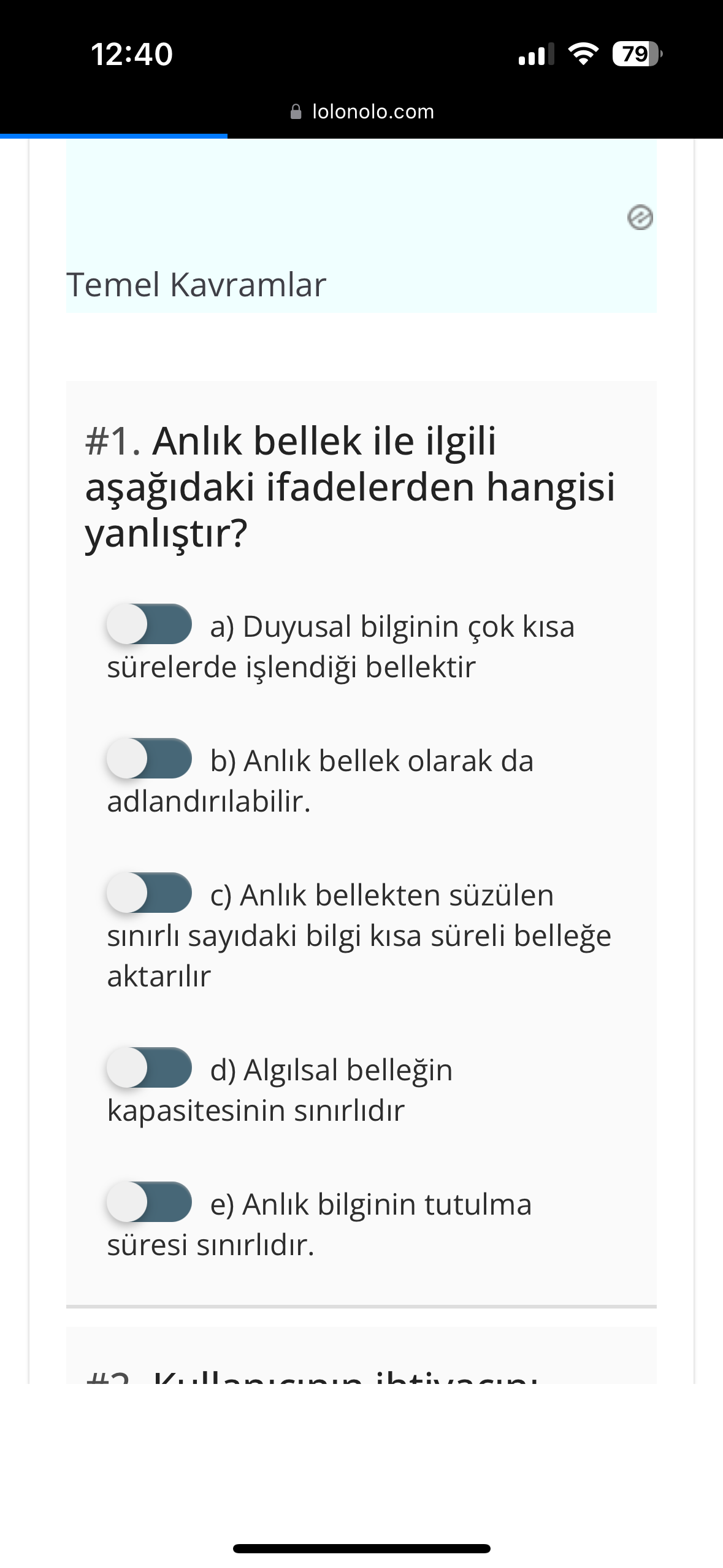This screenshot has height=1568, width=723.
Task: Toggle answer a) Duyusal bilginin çok kısa
Action: click(x=149, y=624)
